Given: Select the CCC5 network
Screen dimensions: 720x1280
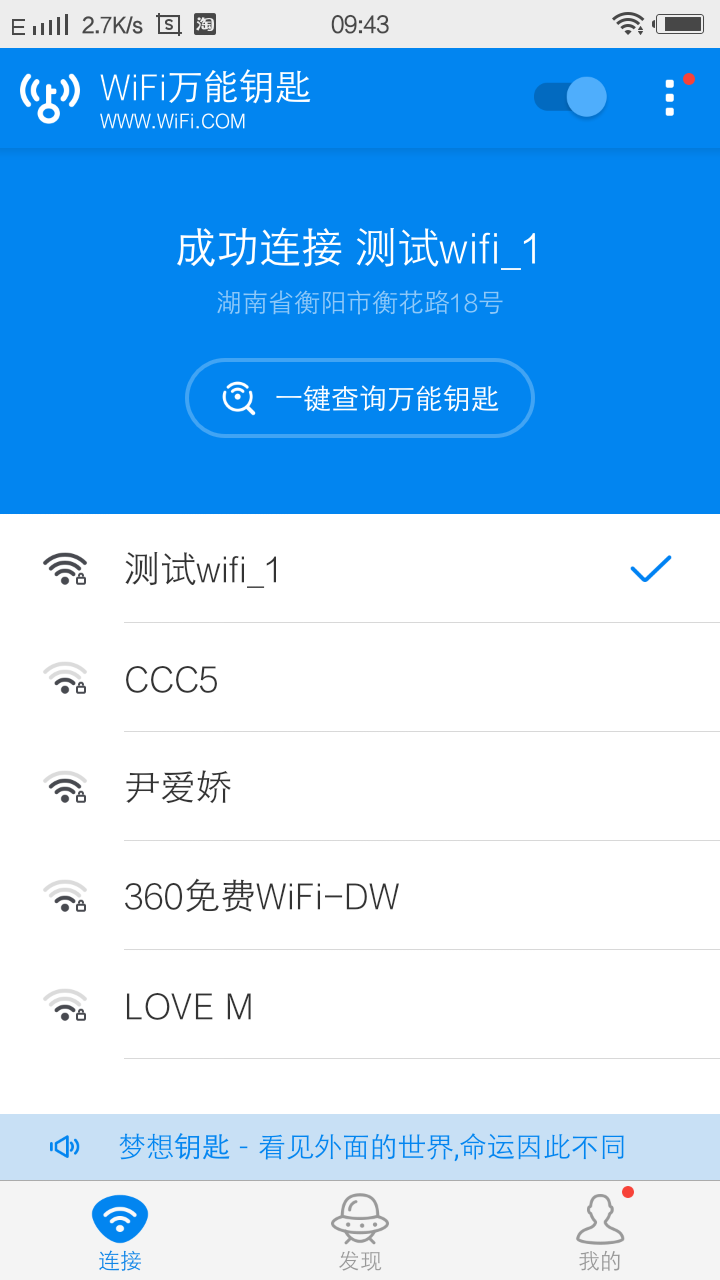Looking at the screenshot, I should pyautogui.click(x=360, y=679).
